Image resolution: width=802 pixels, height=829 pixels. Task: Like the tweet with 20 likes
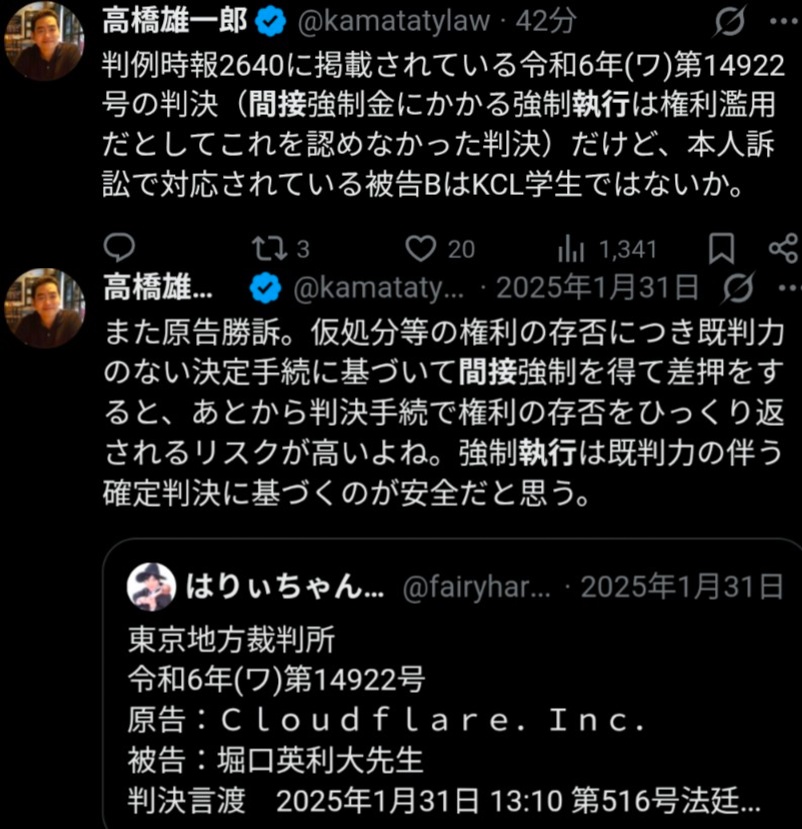click(x=424, y=248)
